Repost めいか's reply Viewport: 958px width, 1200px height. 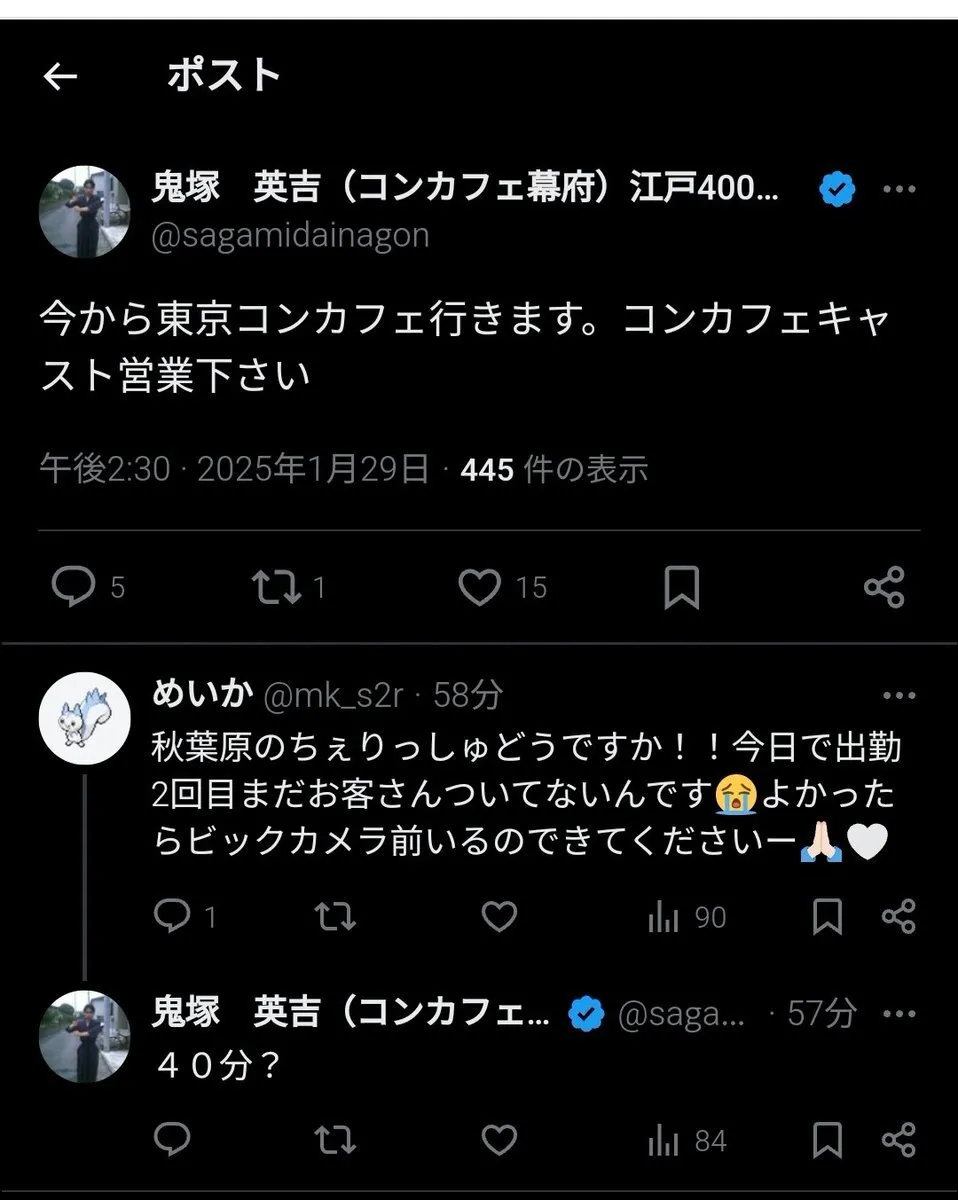click(336, 916)
